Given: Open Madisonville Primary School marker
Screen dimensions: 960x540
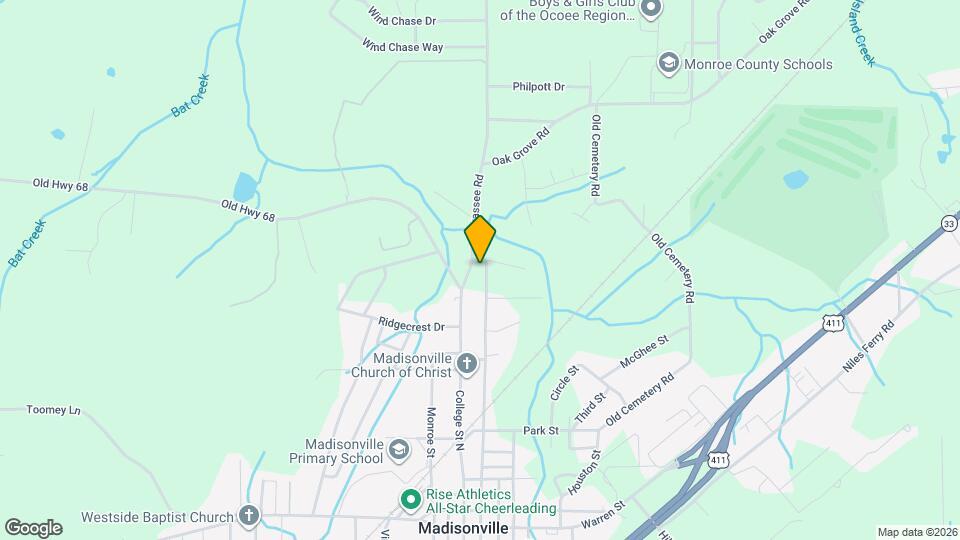Looking at the screenshot, I should [399, 450].
